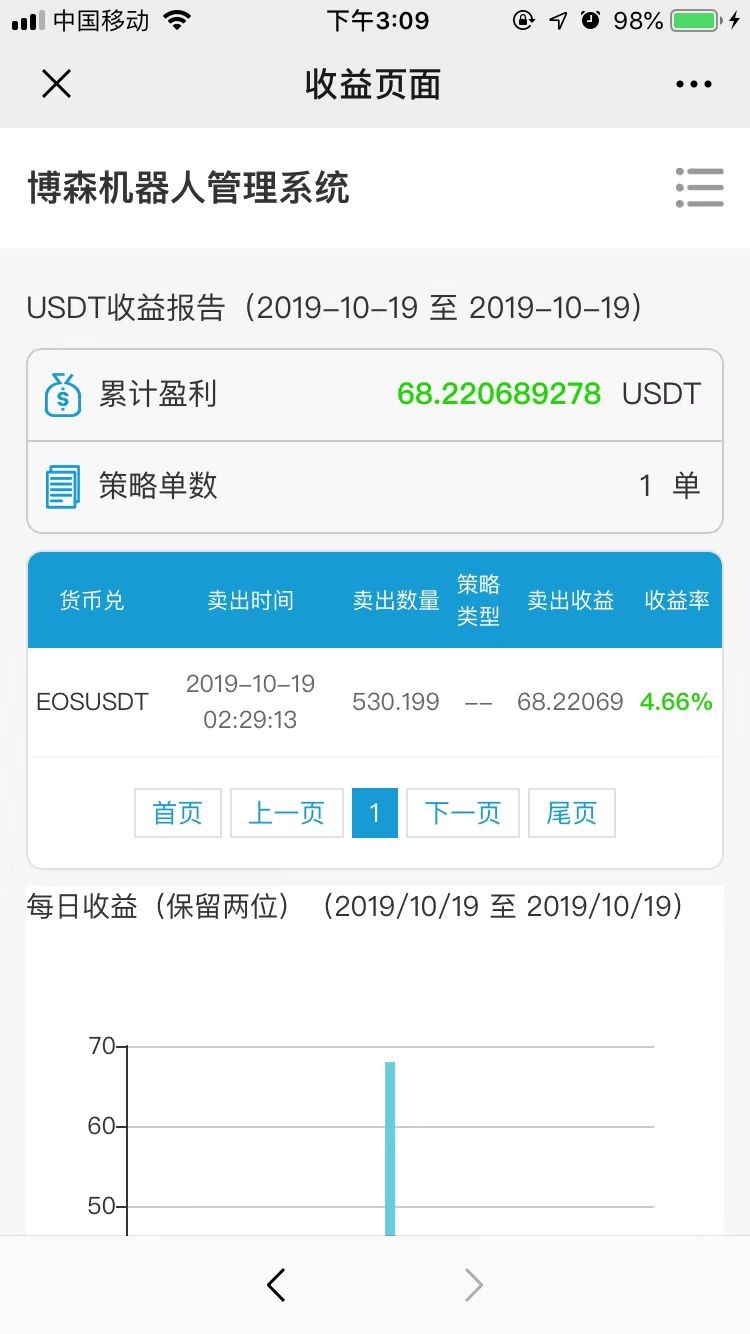Open the hamburger navigation menu
The width and height of the screenshot is (750, 1334).
700,187
